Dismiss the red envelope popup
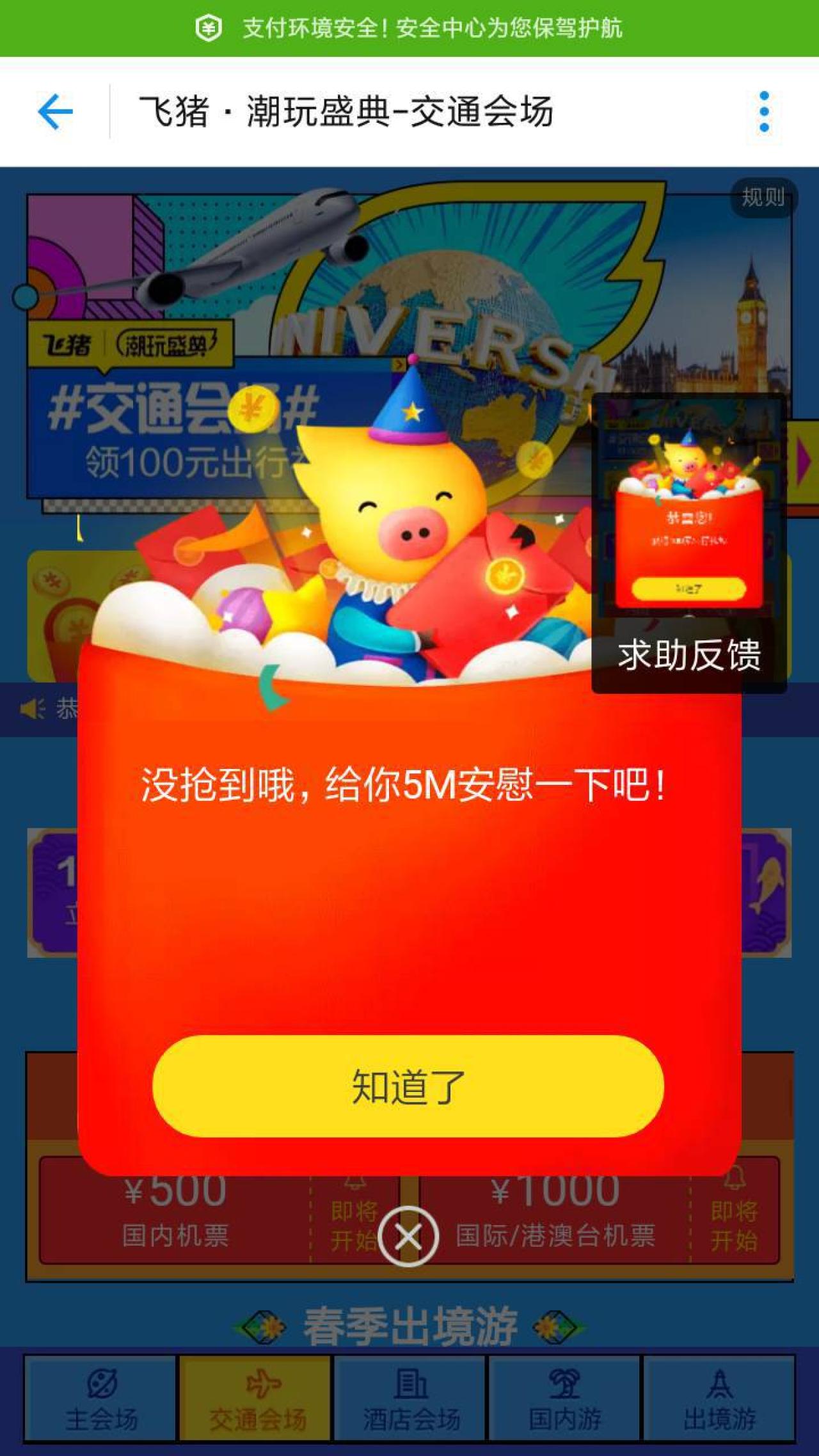 point(408,1237)
